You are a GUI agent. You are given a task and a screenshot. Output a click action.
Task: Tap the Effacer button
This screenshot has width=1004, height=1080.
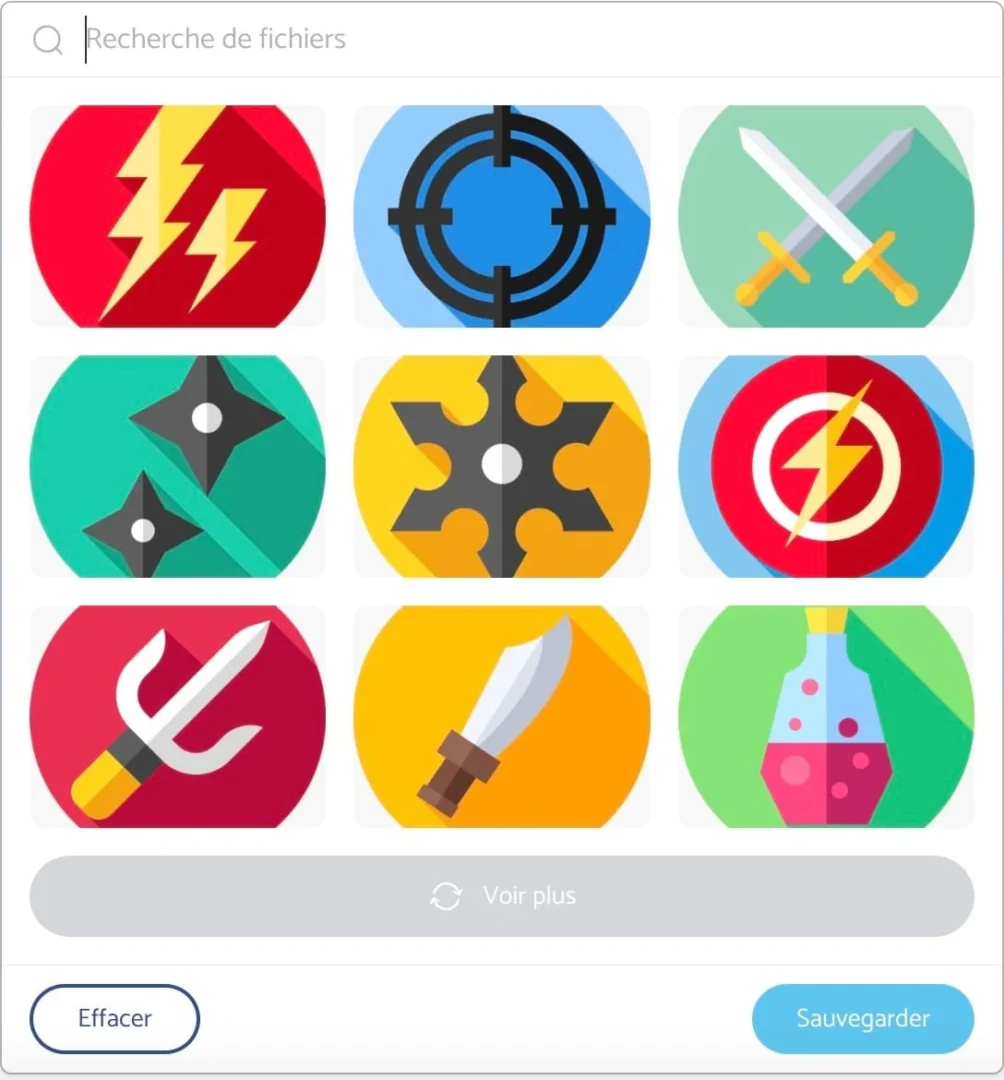point(115,1019)
